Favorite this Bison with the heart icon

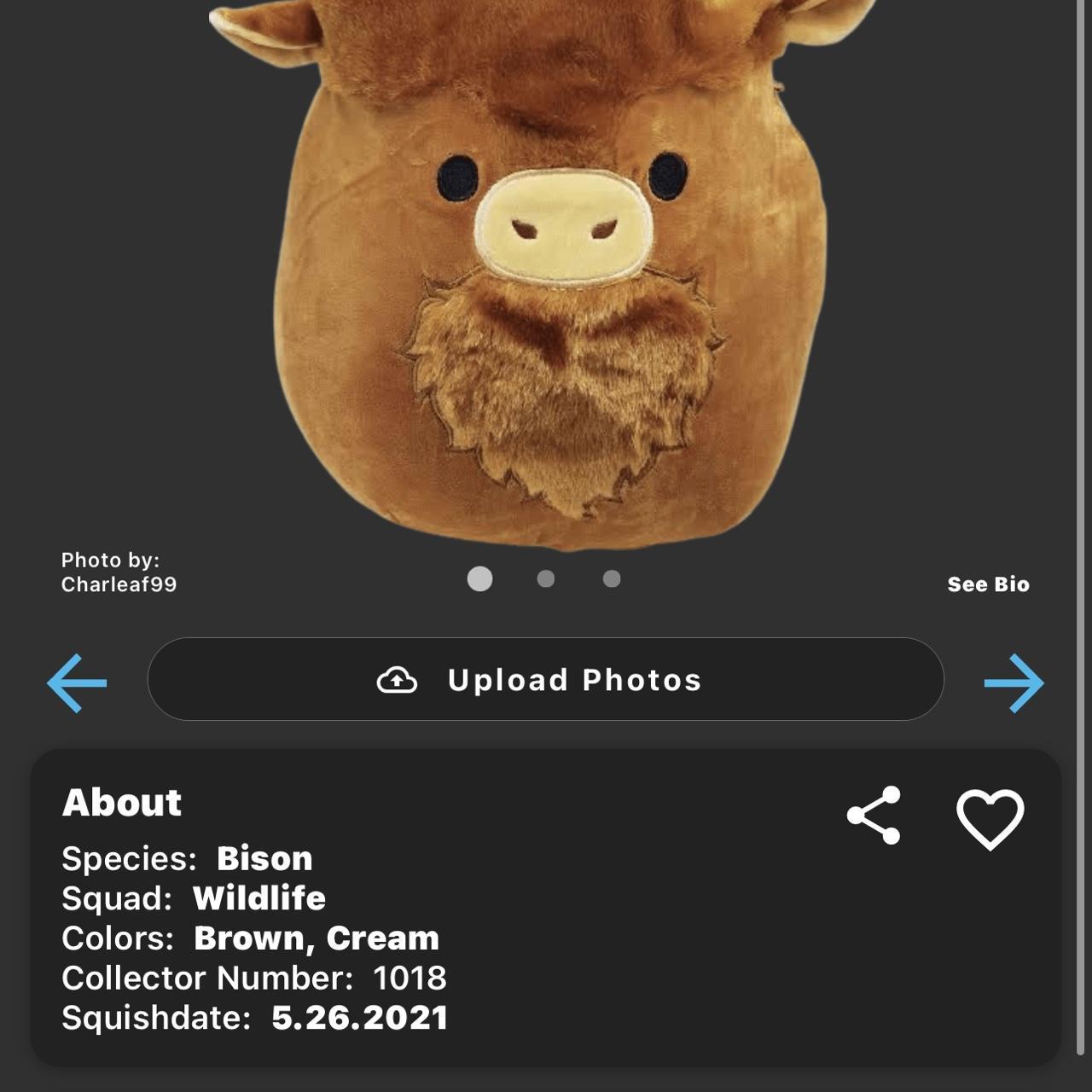(990, 819)
